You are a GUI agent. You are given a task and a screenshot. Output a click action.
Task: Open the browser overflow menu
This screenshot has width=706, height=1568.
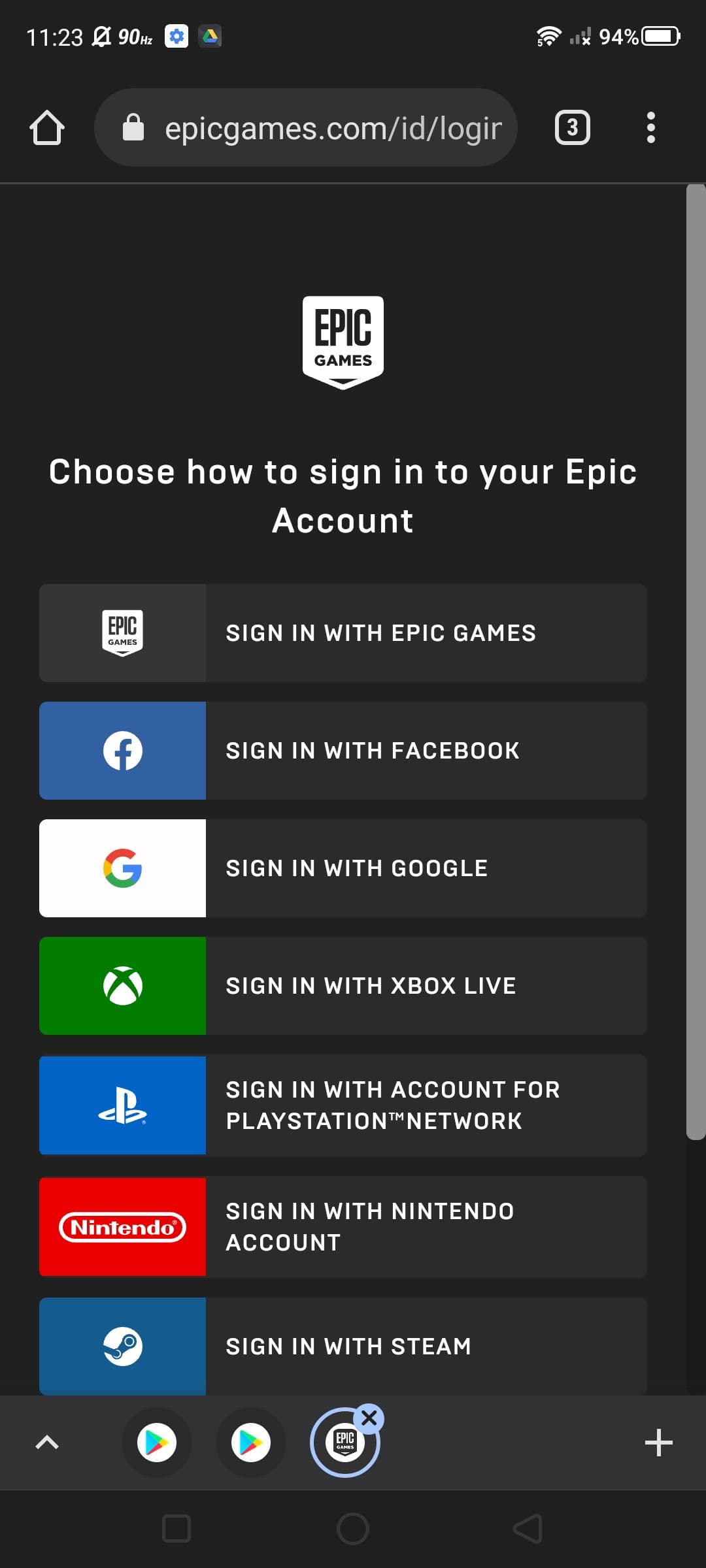[x=650, y=127]
